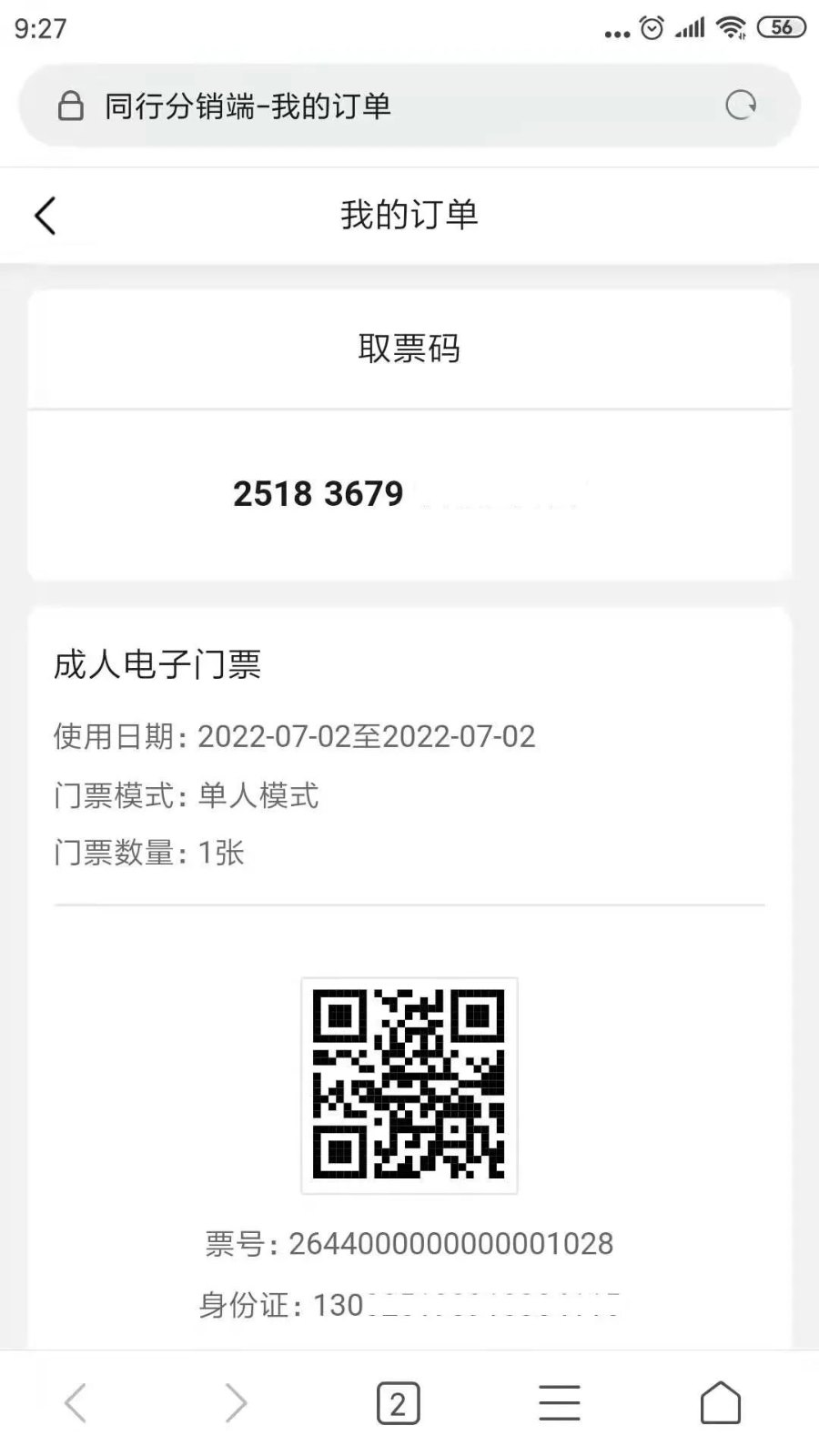The height and width of the screenshot is (1456, 819).
Task: Open the browser menu
Action: pyautogui.click(x=560, y=1403)
